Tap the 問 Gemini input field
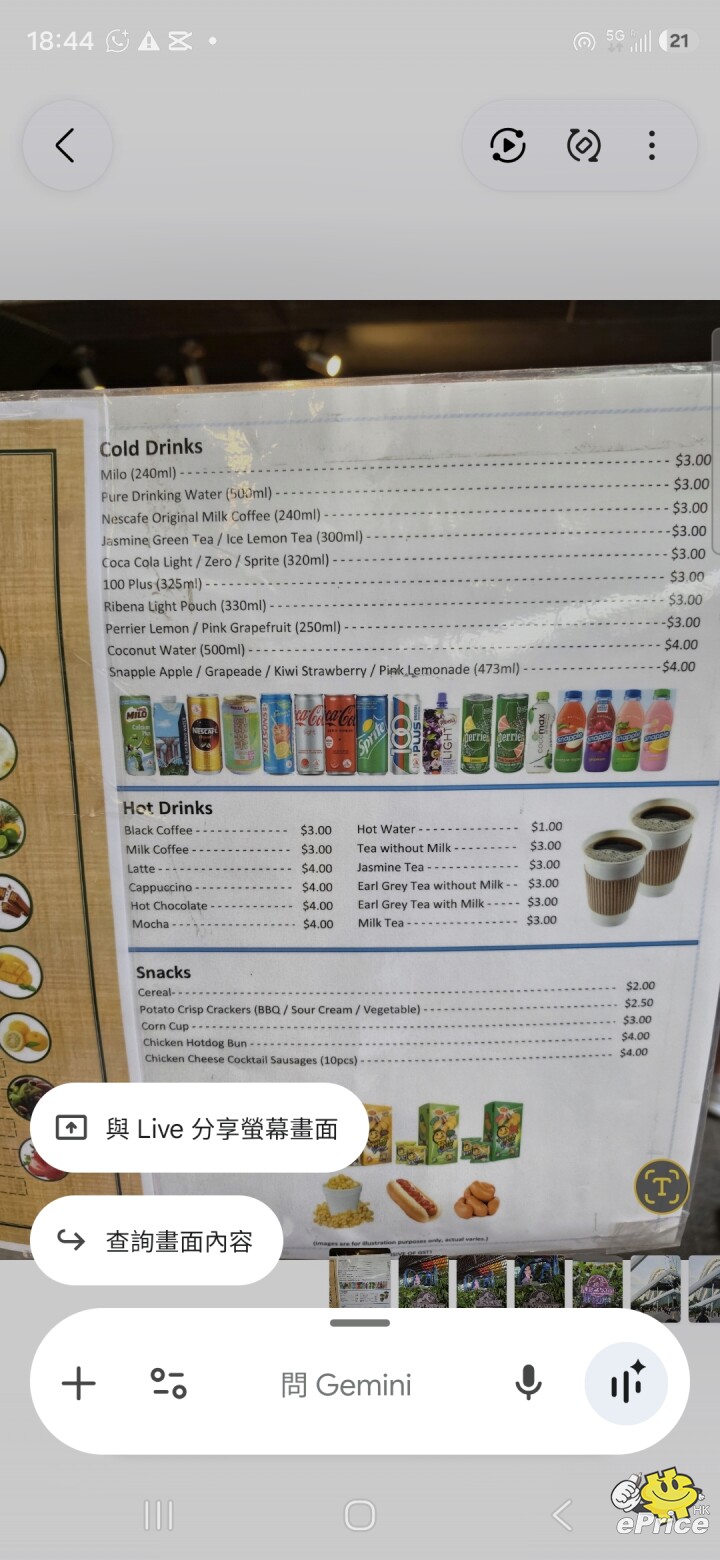Viewport: 720px width, 1560px height. coord(344,1383)
